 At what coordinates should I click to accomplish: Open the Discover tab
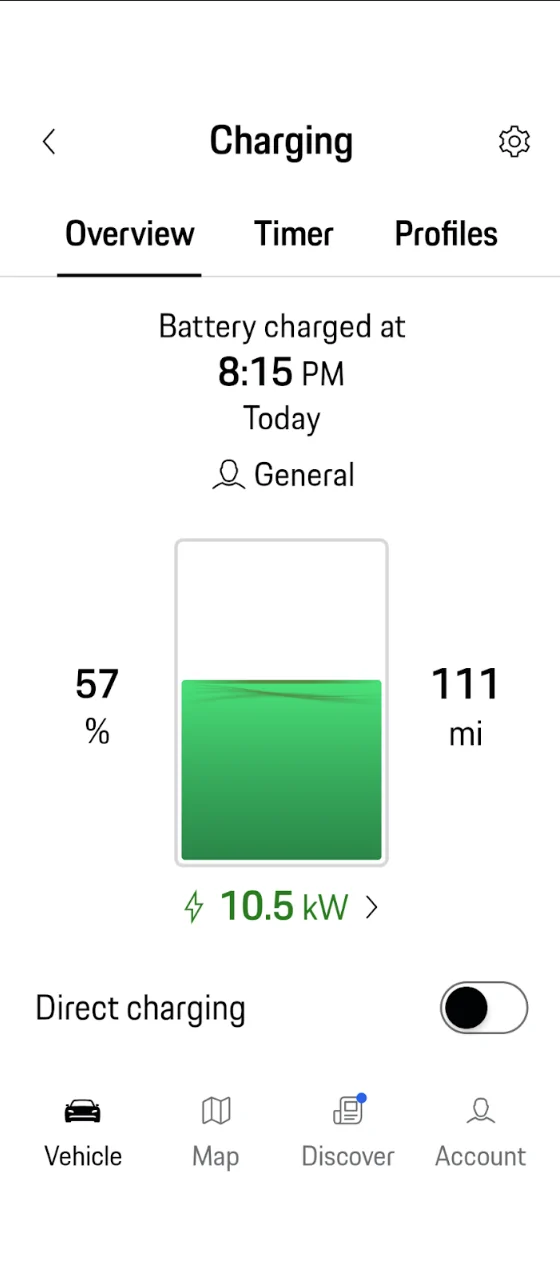pyautogui.click(x=348, y=1134)
